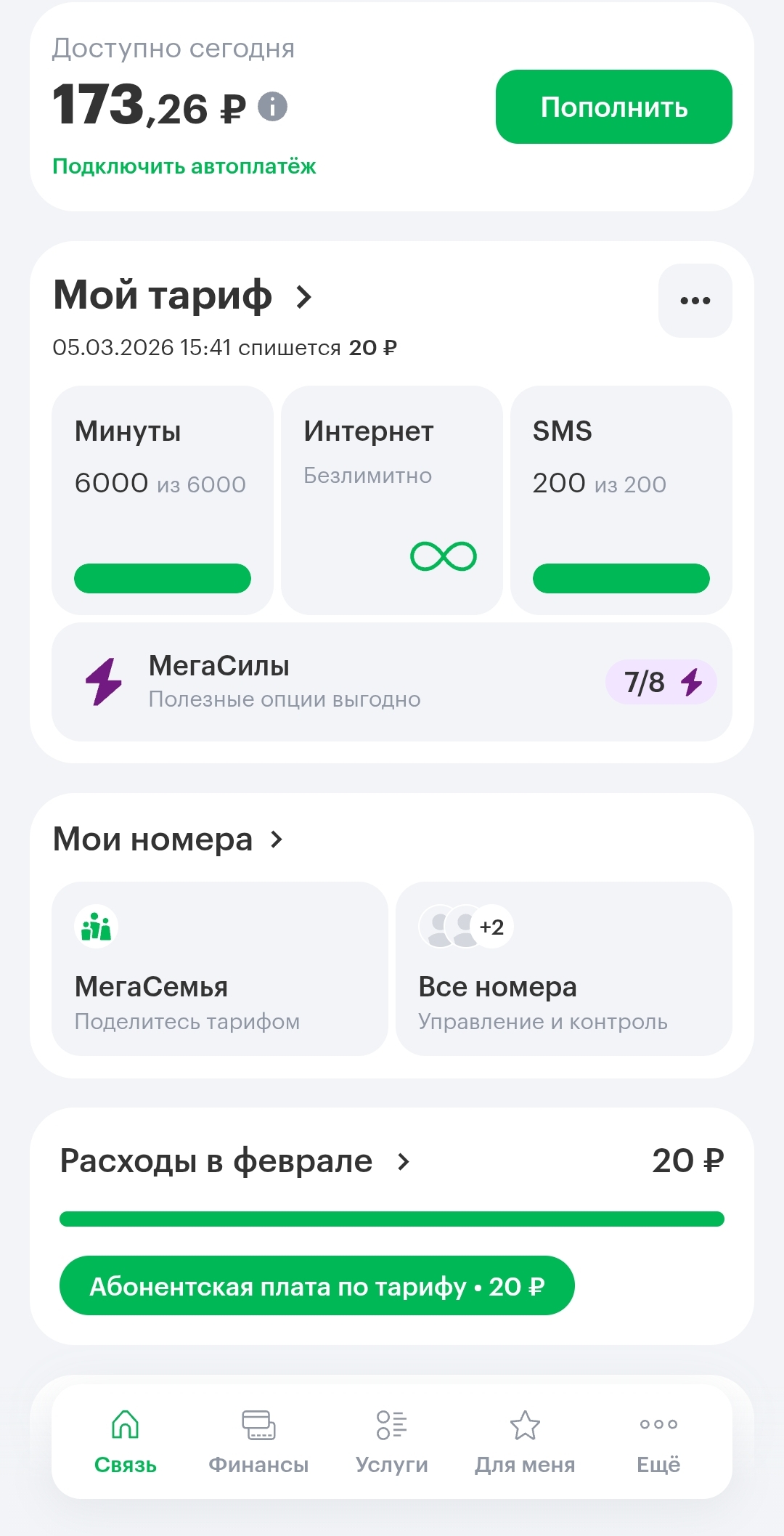Image resolution: width=784 pixels, height=1536 pixels.
Task: Switch to the Финансы tab
Action: pos(258,1442)
